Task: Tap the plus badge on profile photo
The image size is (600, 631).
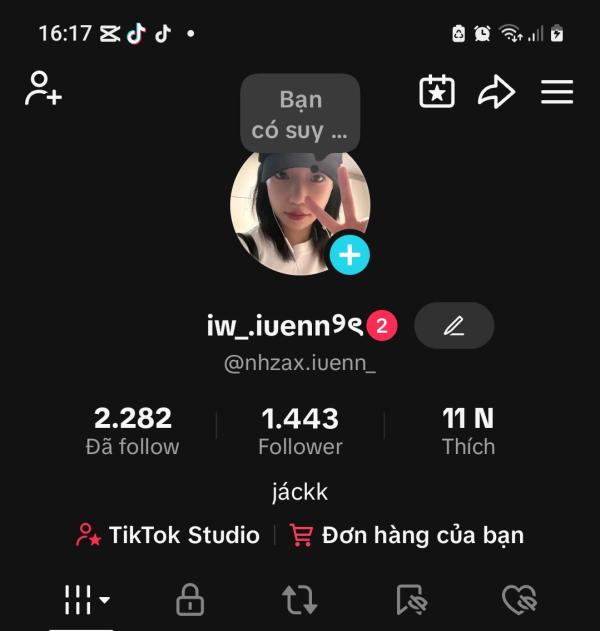Action: tap(350, 255)
